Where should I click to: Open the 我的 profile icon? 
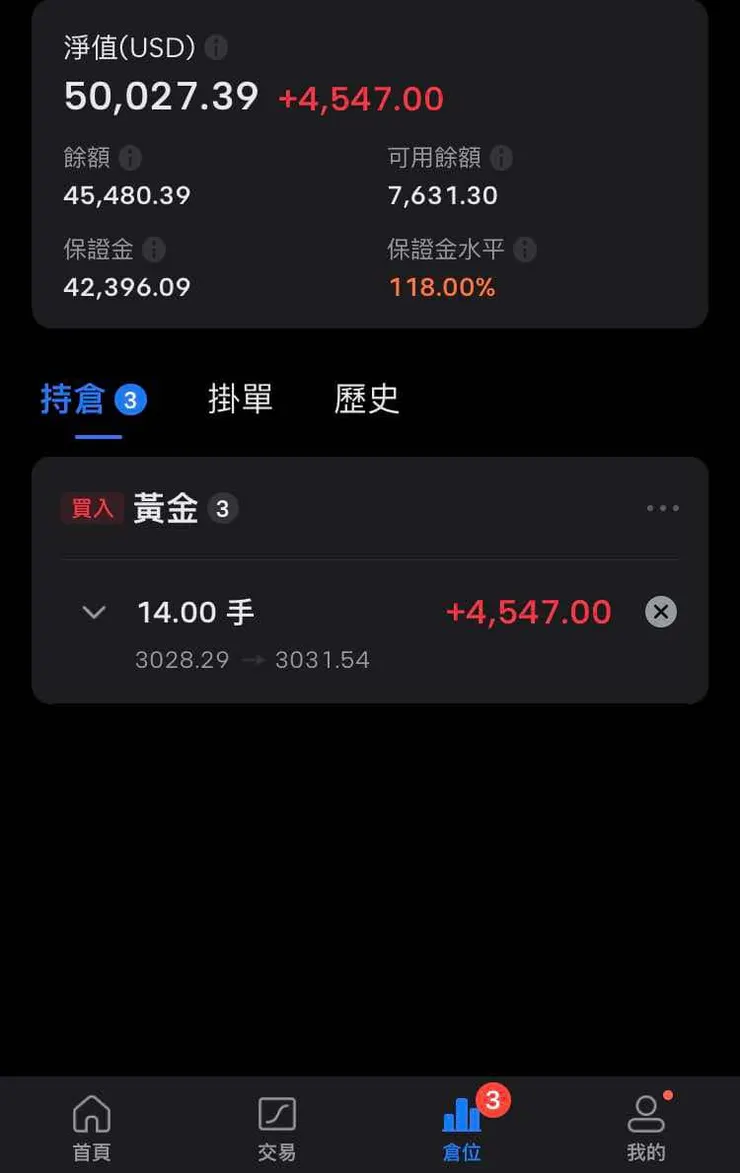646,1113
